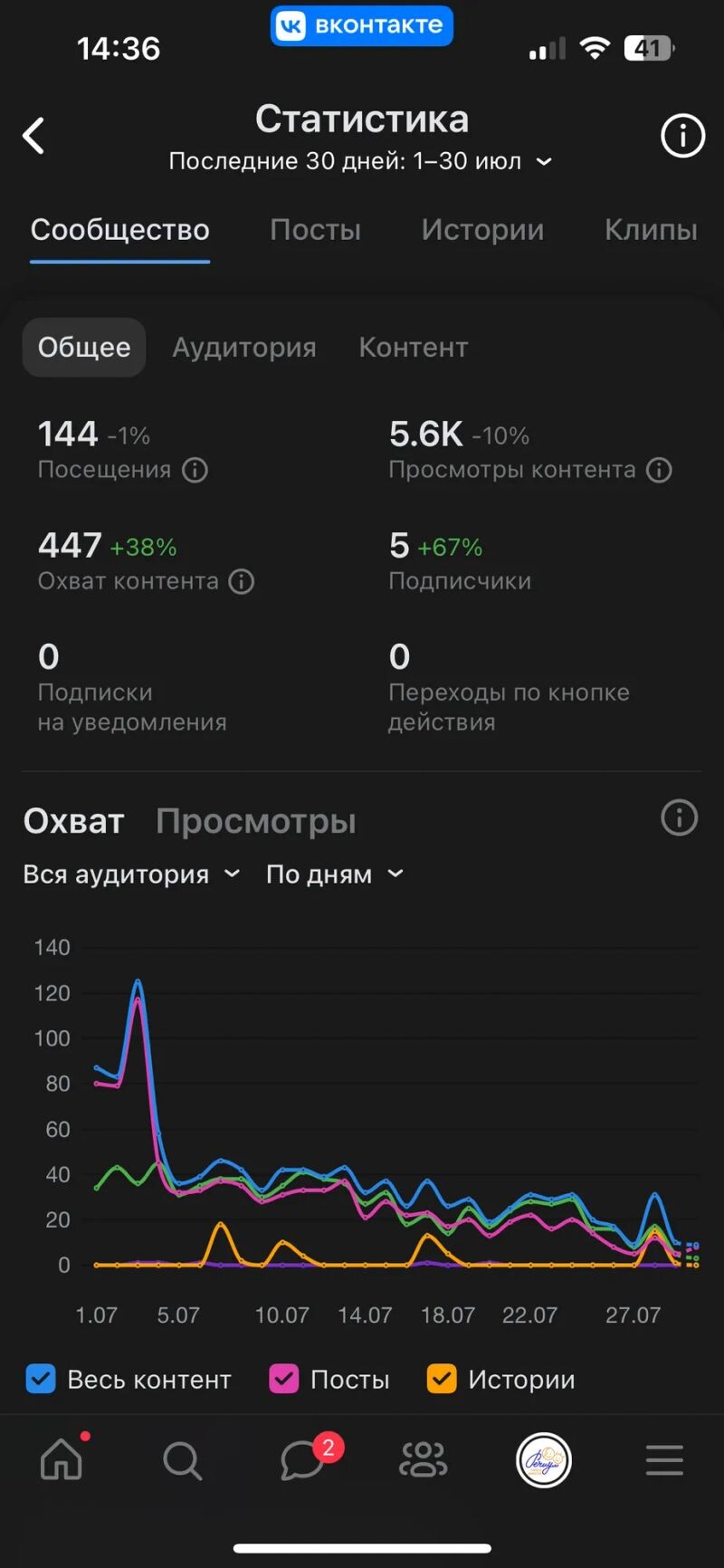Open the search tab in bottom navigation
The height and width of the screenshot is (1568, 724).
tap(182, 1460)
